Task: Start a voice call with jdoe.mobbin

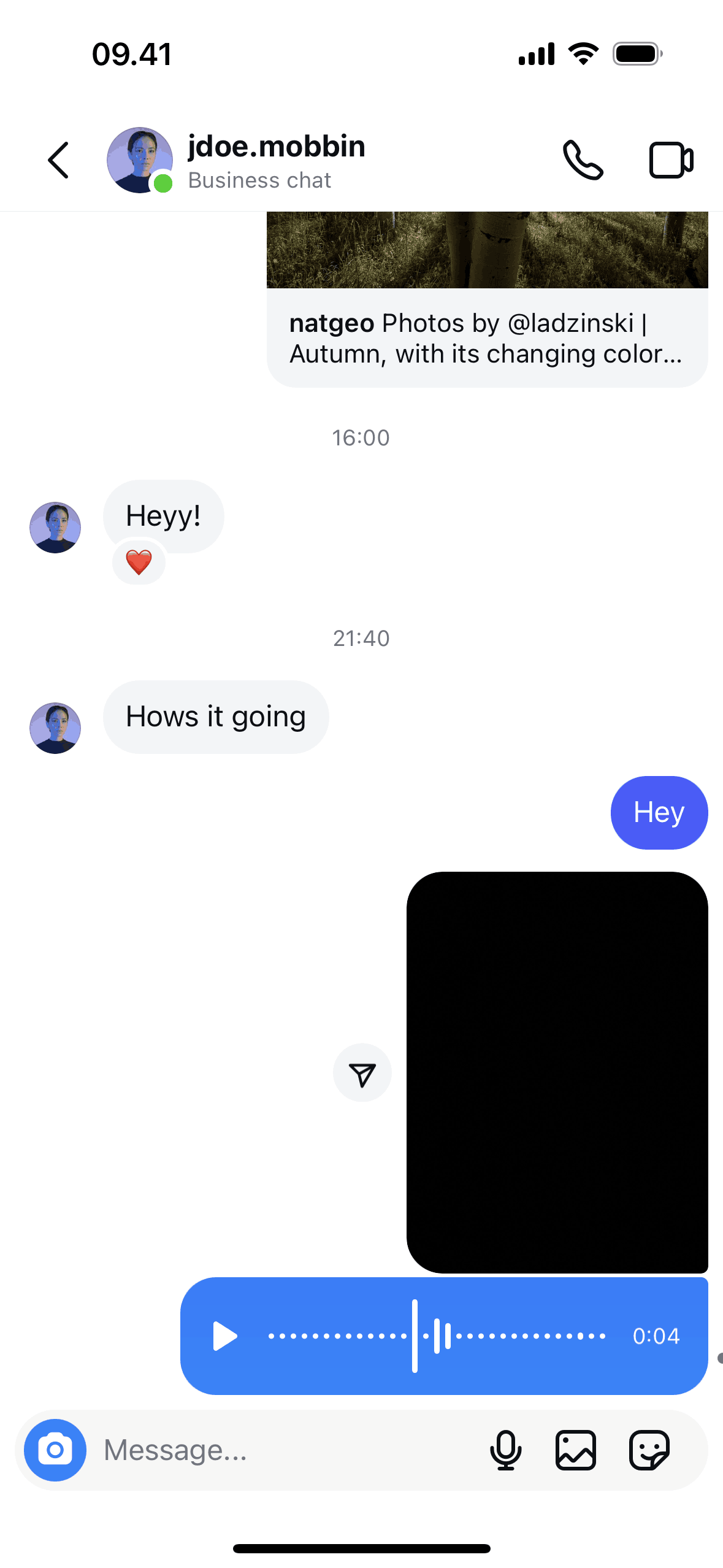Action: click(583, 161)
